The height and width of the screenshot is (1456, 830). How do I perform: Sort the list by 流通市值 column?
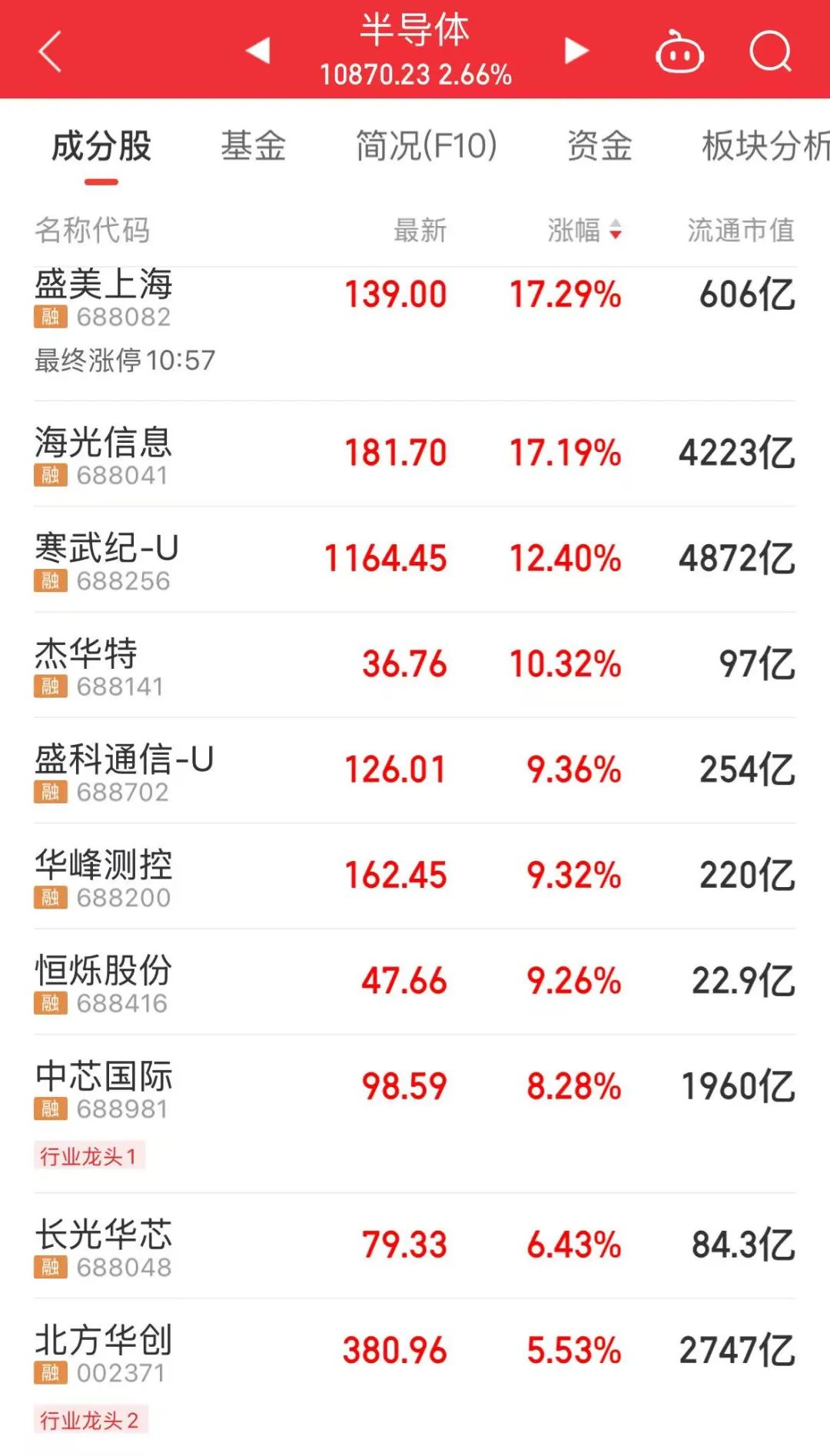[740, 230]
